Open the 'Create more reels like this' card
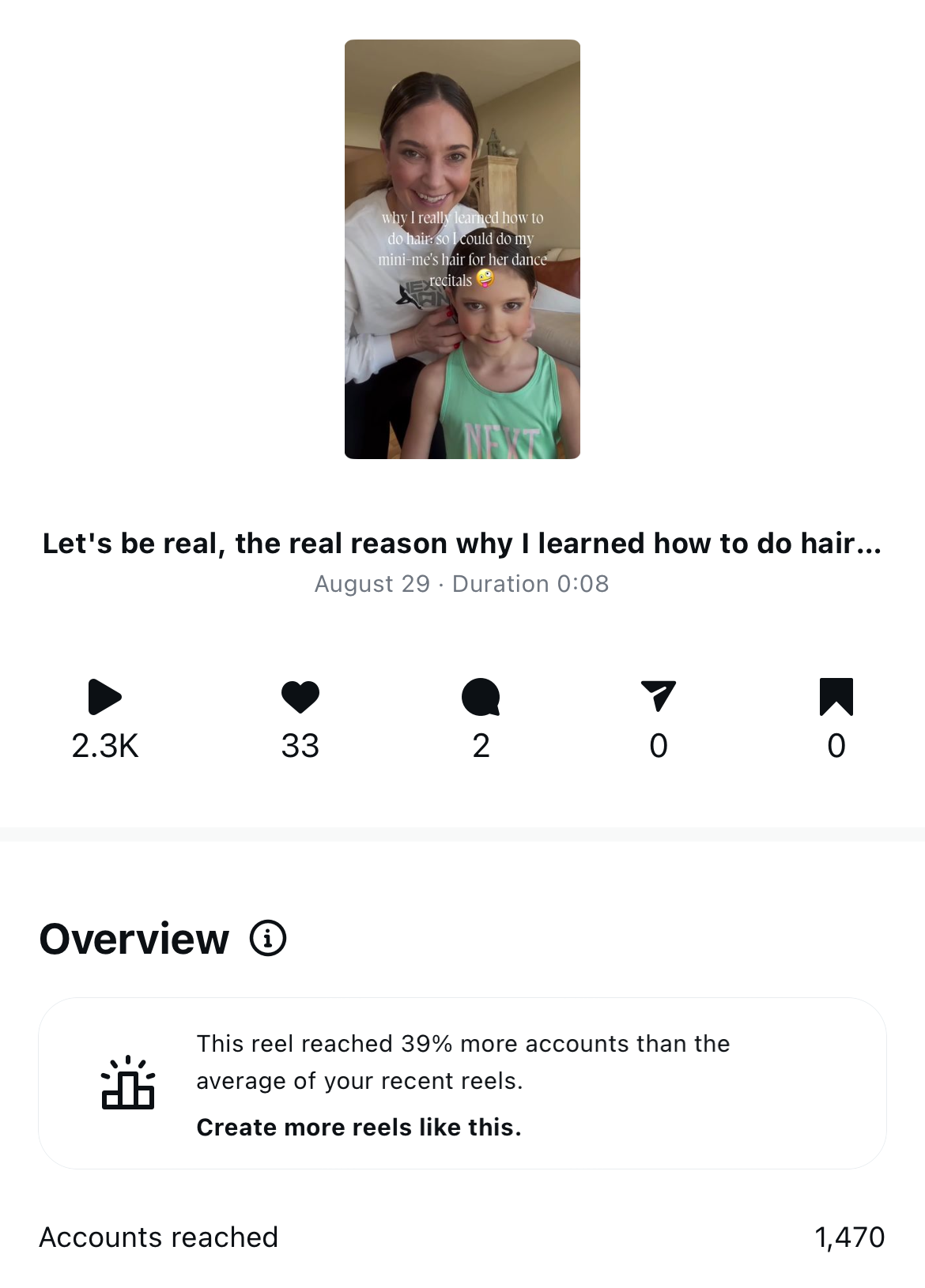 462,1083
